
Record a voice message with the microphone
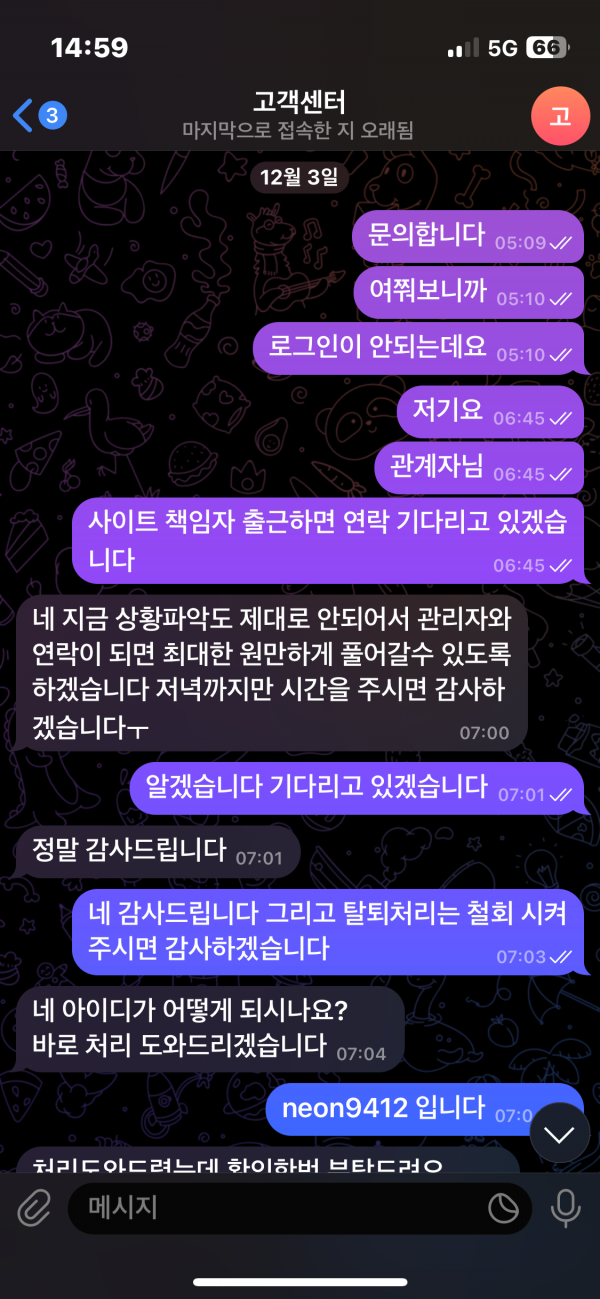coord(565,1208)
